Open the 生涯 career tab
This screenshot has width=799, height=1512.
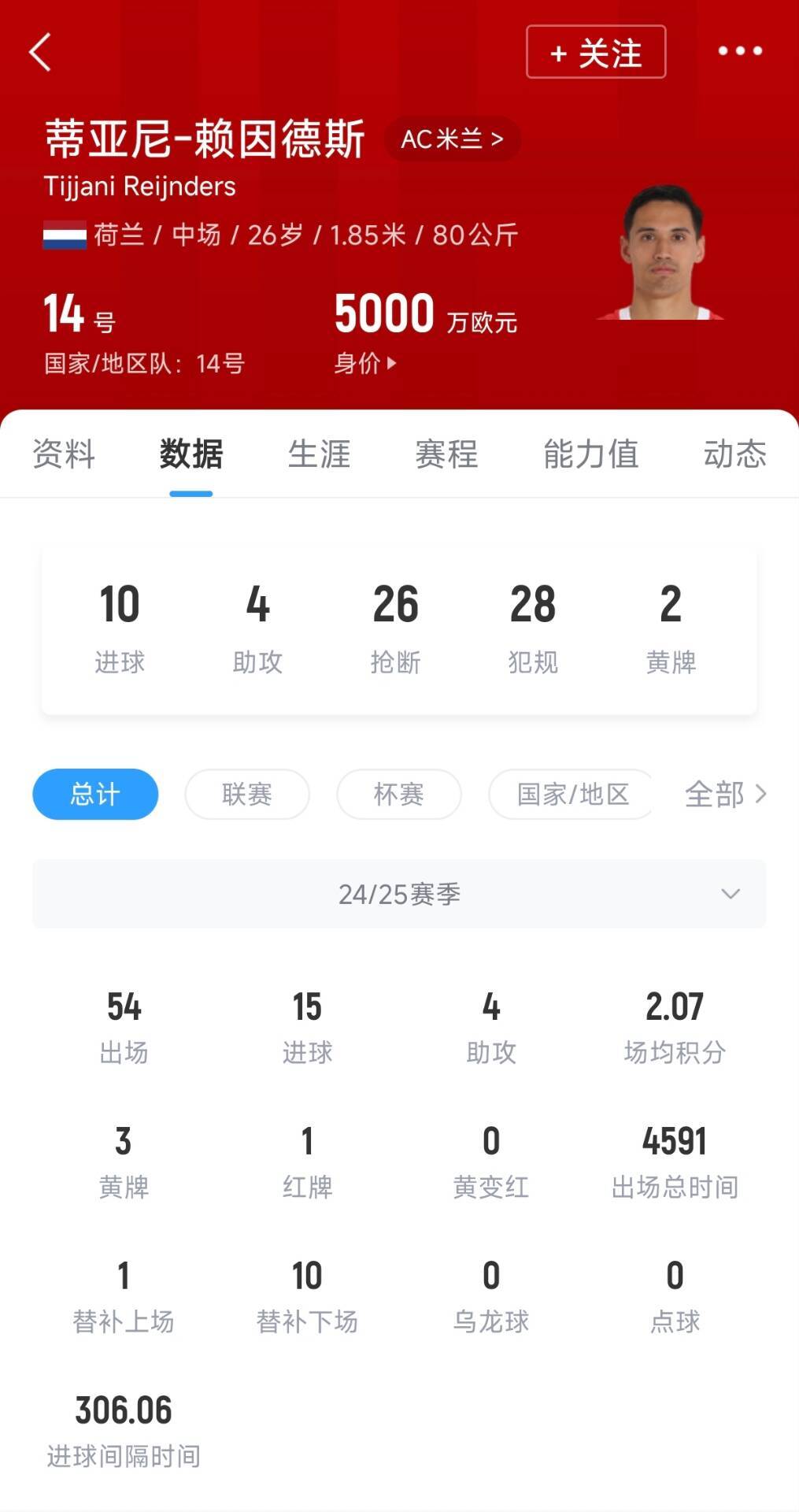319,454
